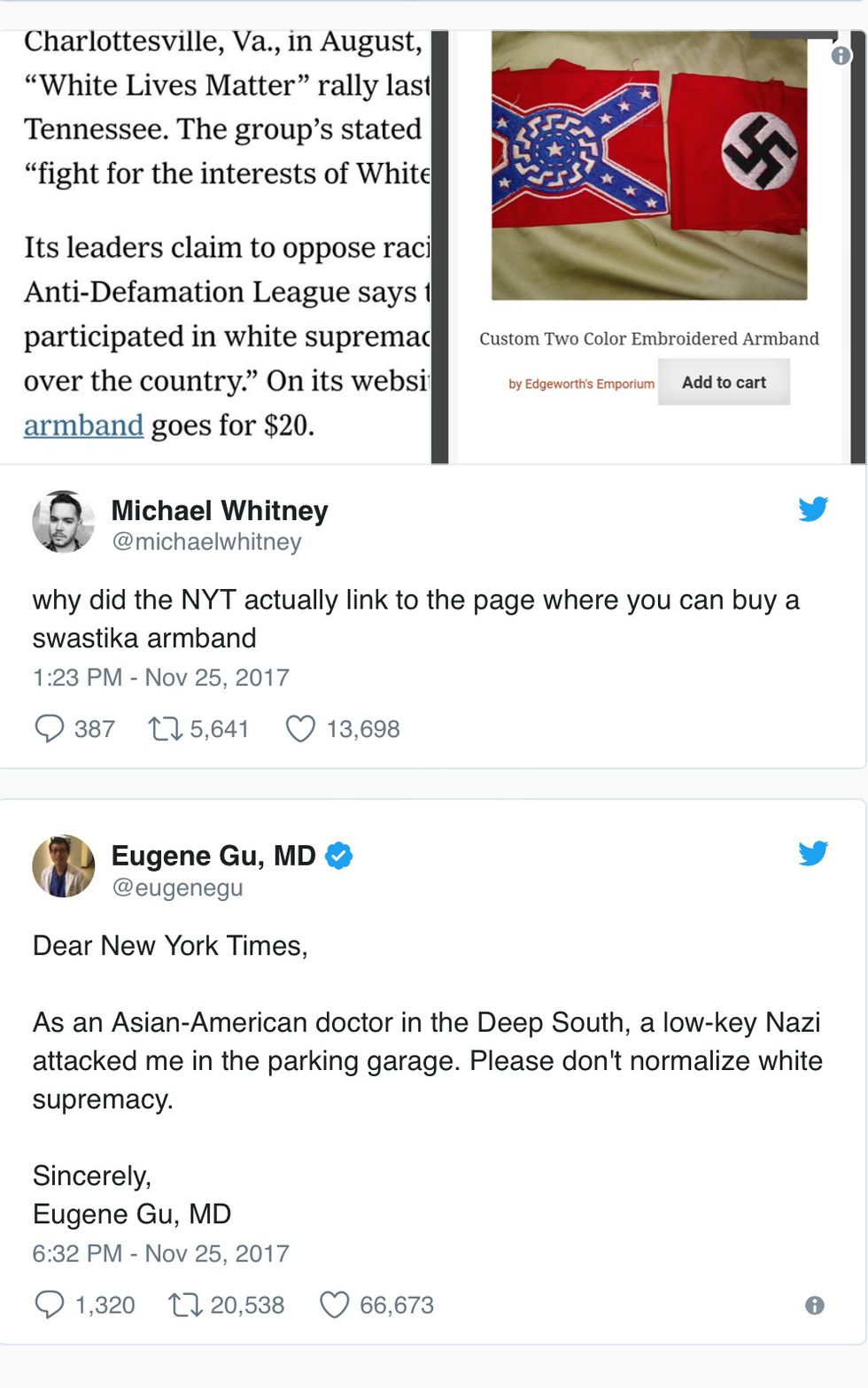This screenshot has height=1388, width=868.
Task: Open Eugene Gu, MD profile name
Action: click(213, 856)
